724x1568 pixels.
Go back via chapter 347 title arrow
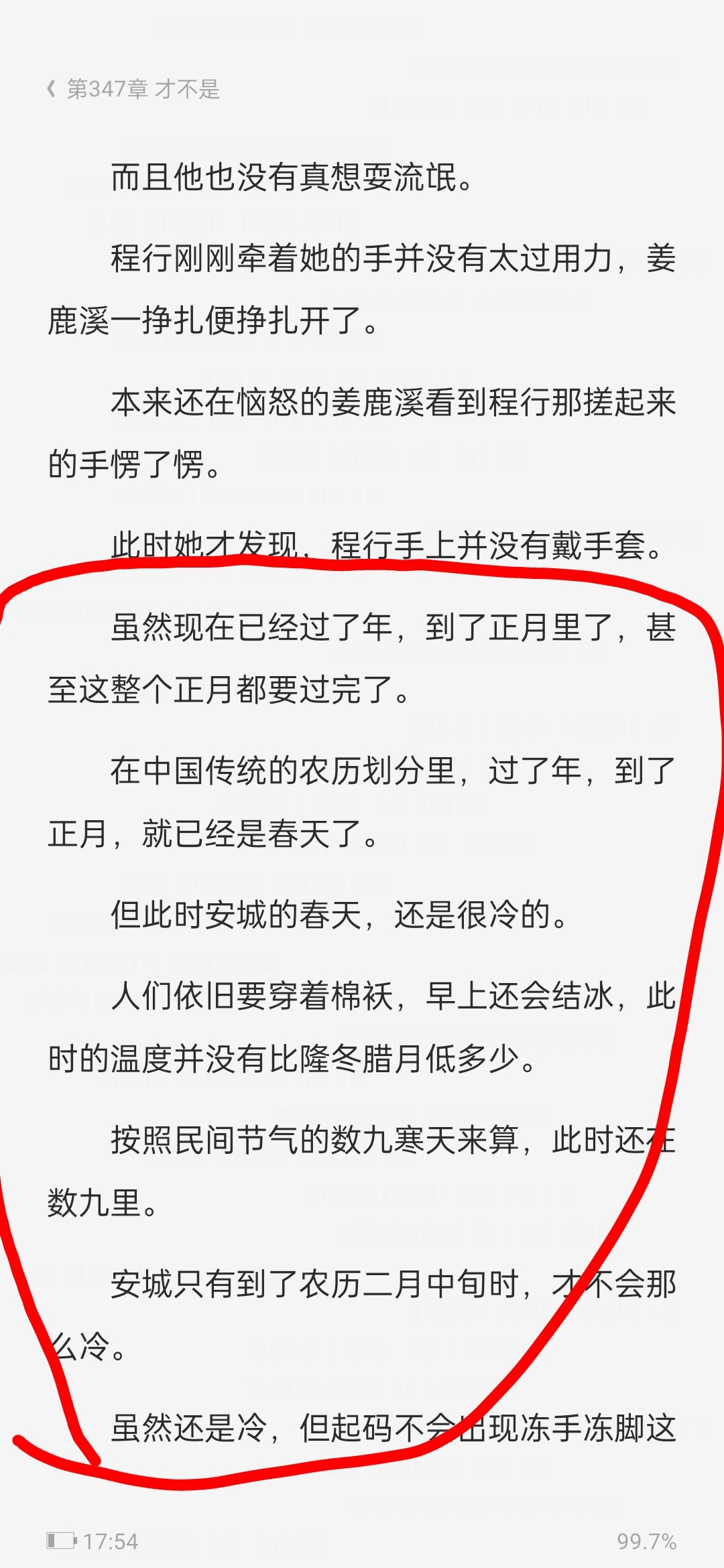coord(51,88)
